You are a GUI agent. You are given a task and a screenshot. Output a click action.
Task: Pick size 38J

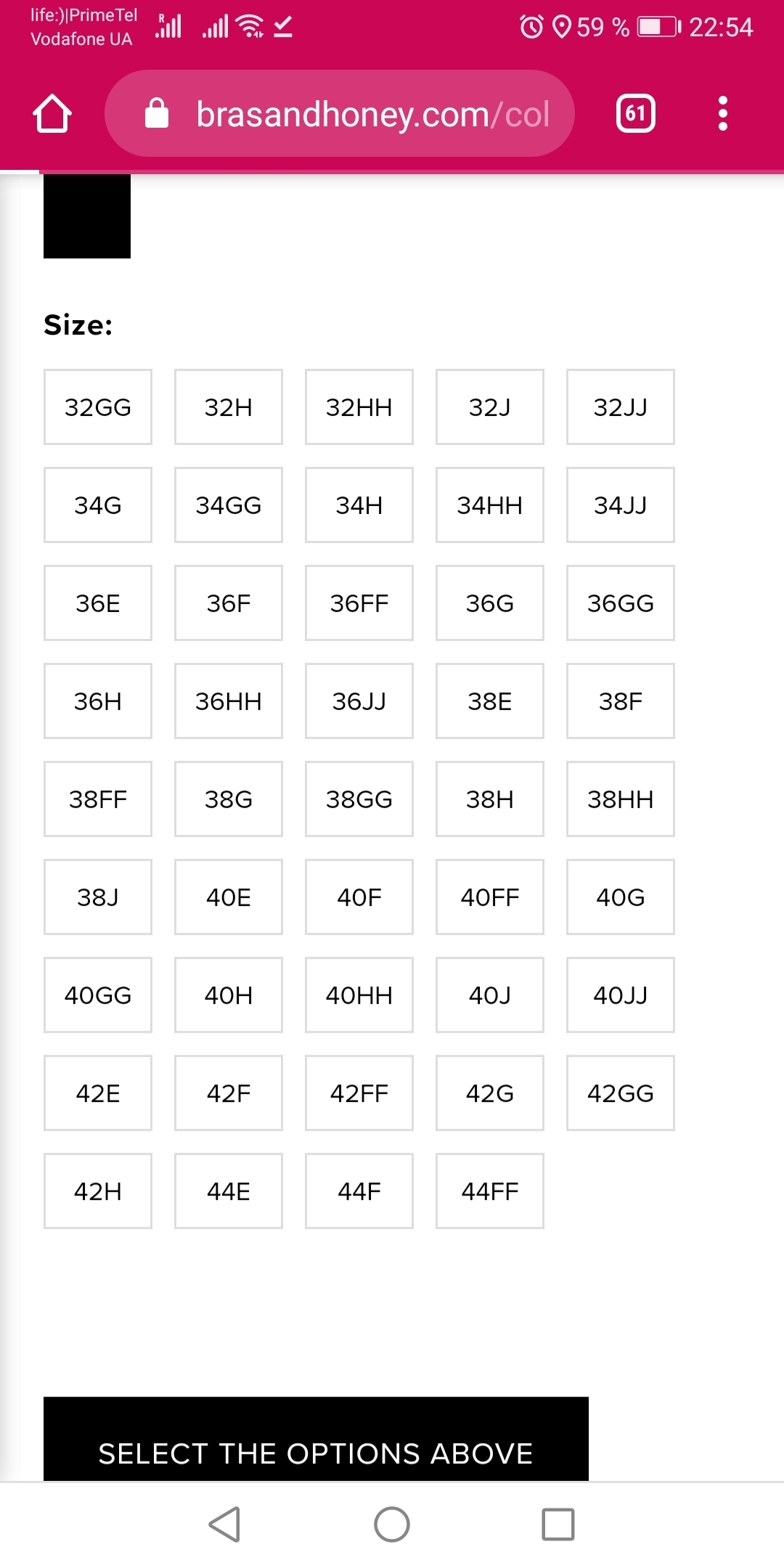(x=98, y=897)
